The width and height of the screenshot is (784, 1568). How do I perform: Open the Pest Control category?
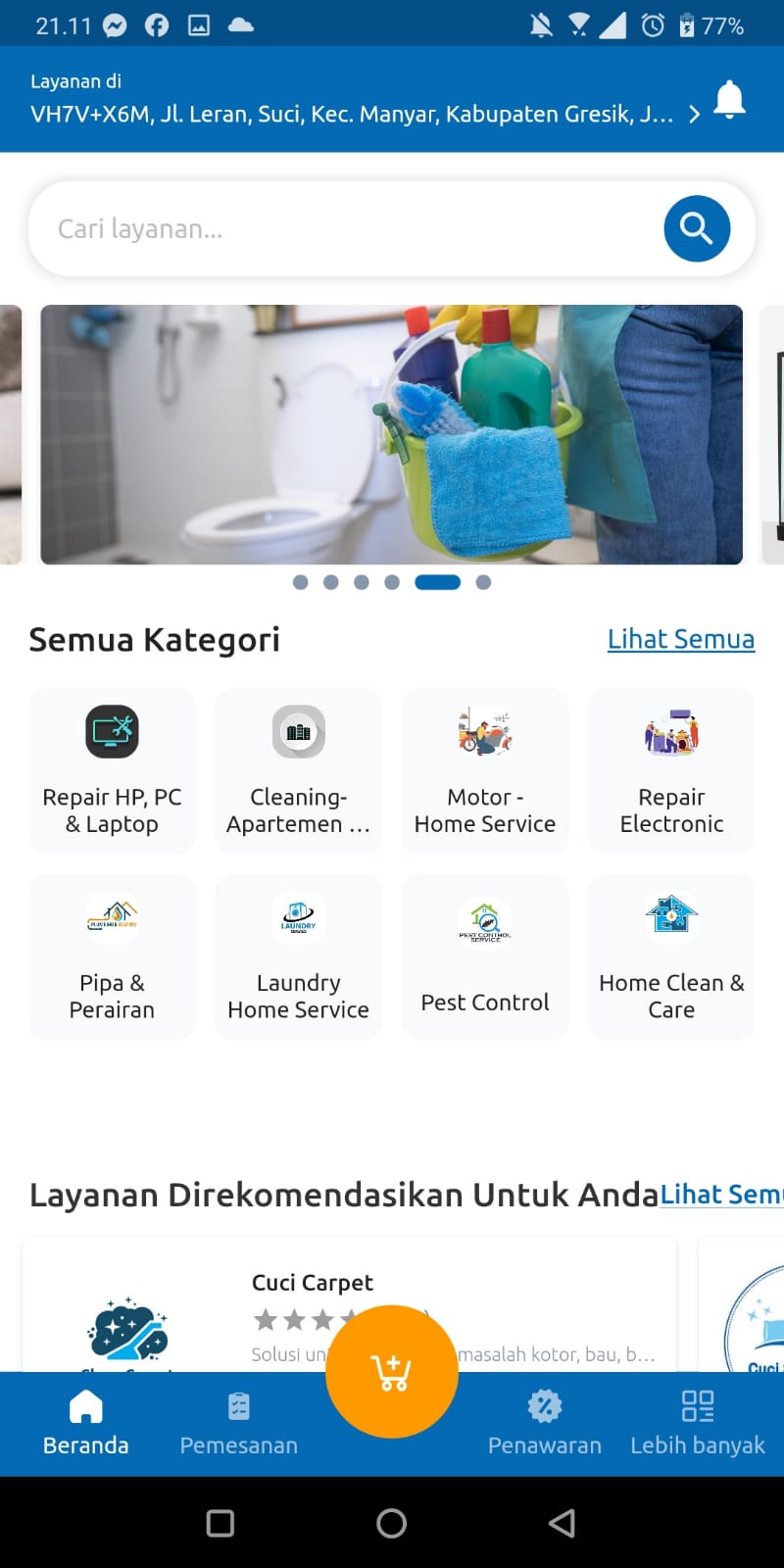click(484, 956)
